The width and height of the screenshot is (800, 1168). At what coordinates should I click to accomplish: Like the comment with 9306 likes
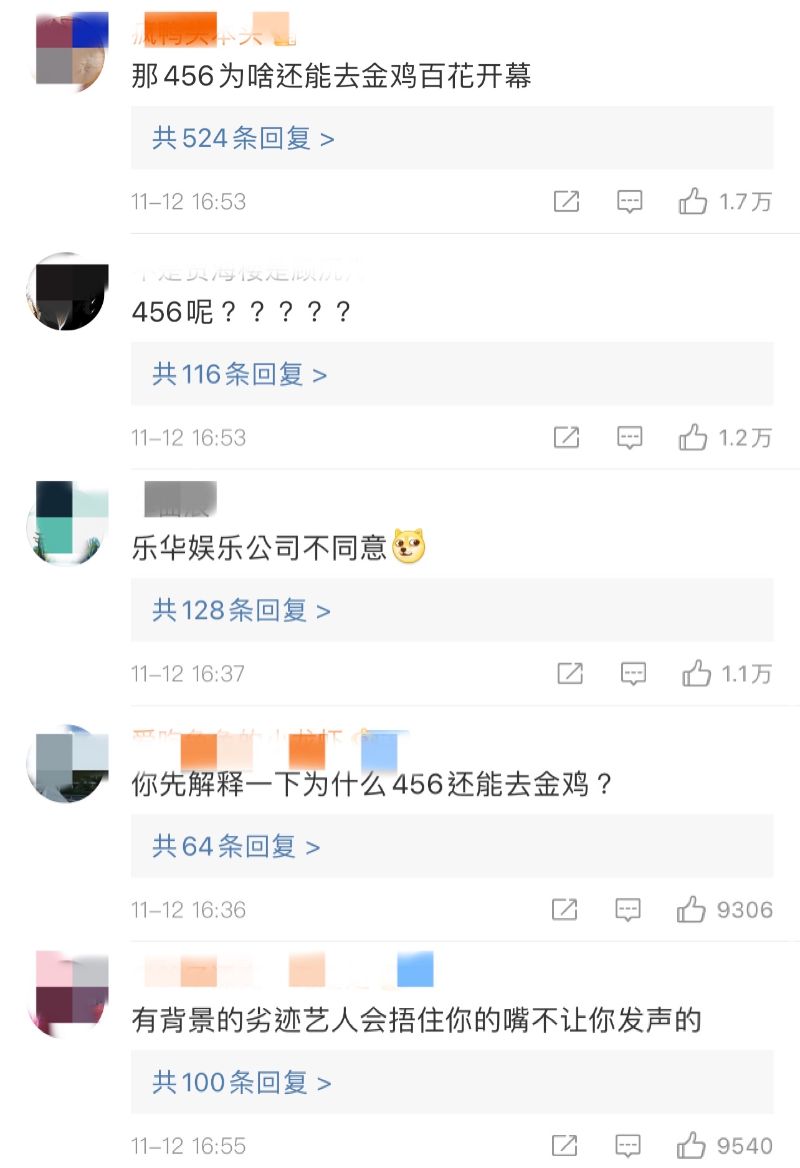(x=691, y=909)
